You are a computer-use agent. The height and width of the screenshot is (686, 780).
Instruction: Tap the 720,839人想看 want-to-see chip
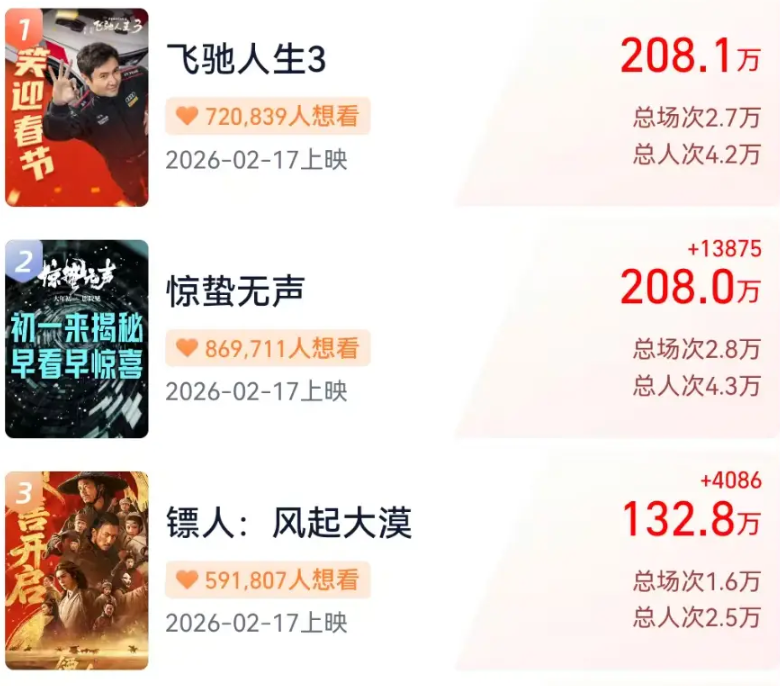coord(267,116)
